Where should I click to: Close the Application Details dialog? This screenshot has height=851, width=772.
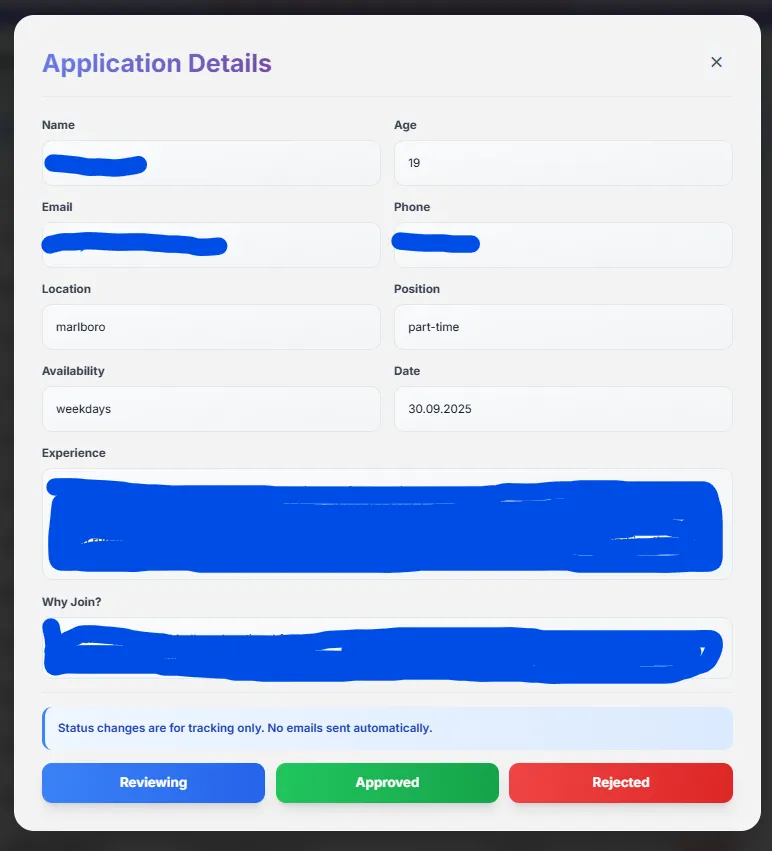716,62
